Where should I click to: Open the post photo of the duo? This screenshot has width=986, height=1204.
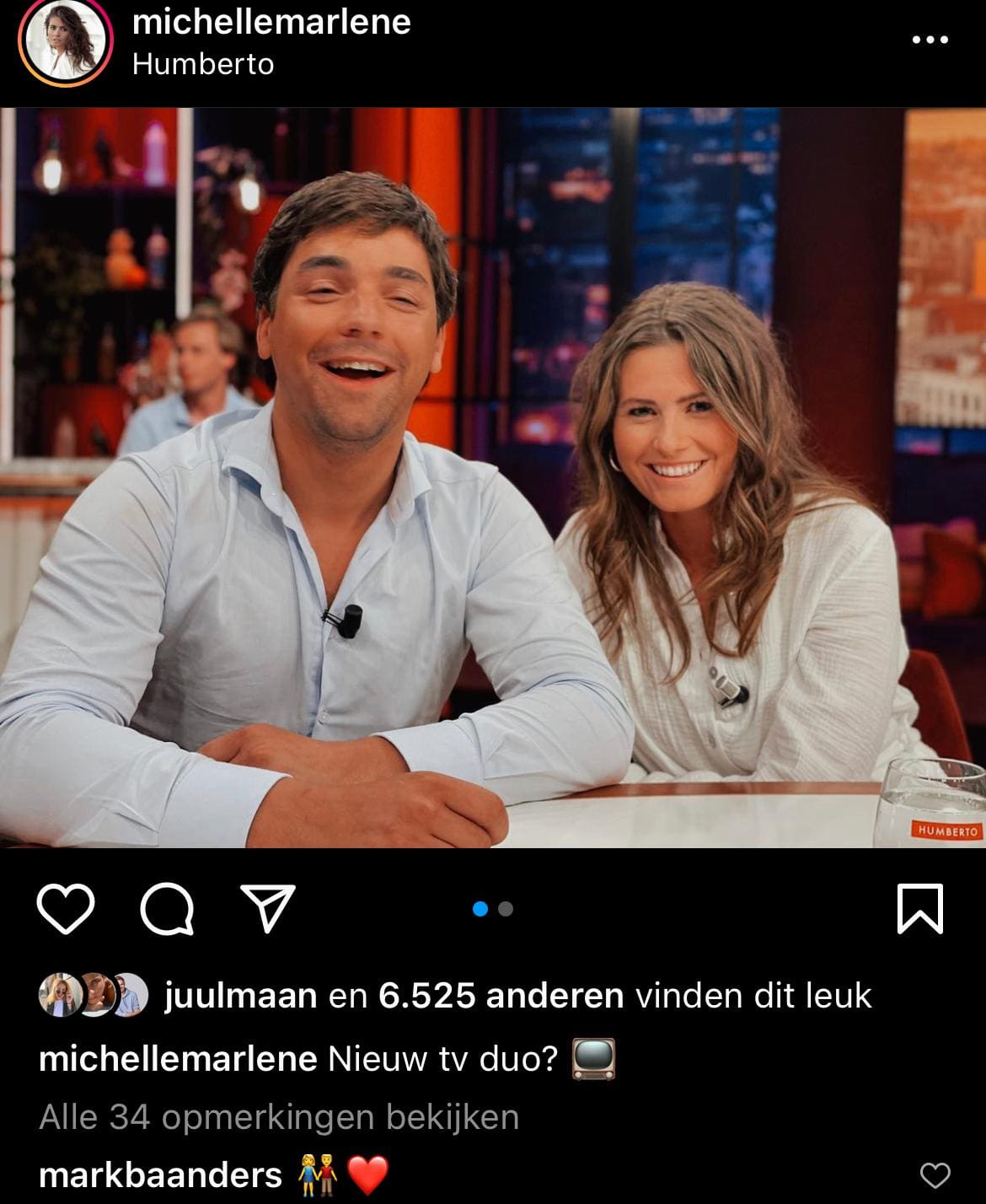(x=493, y=477)
